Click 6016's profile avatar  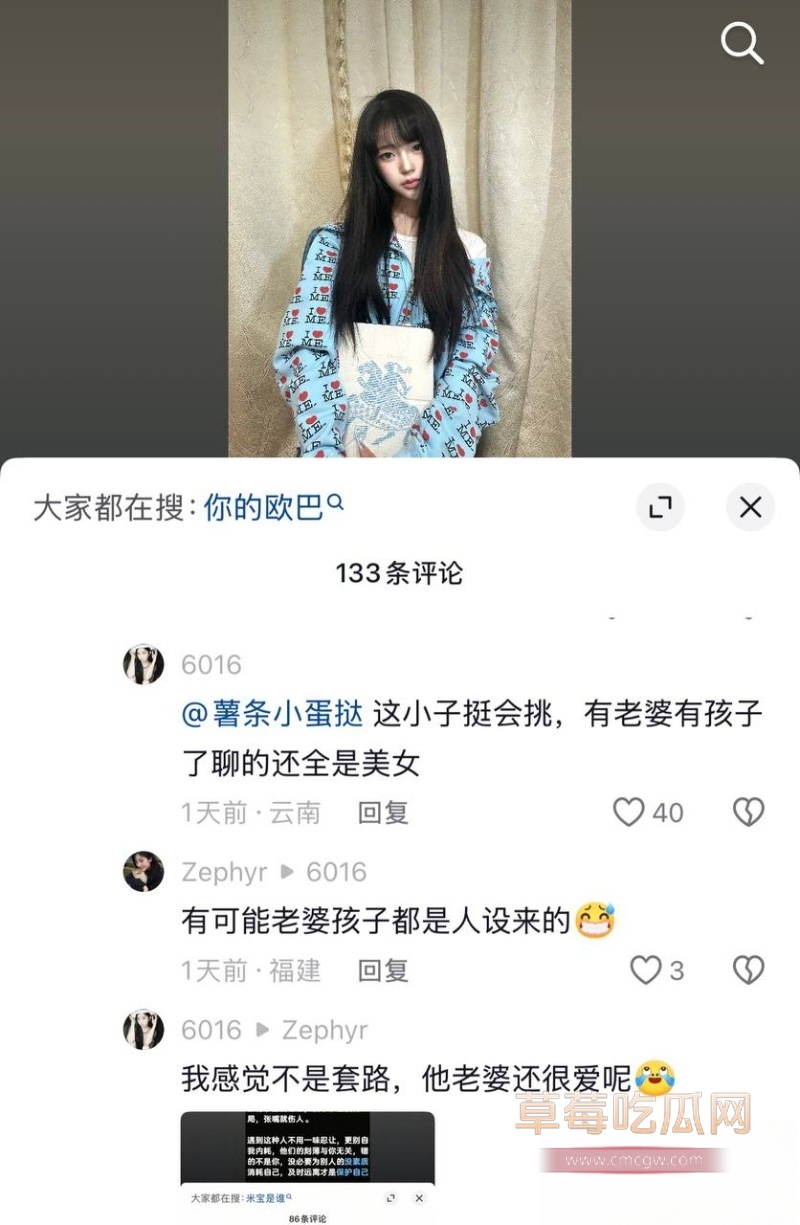(x=143, y=664)
